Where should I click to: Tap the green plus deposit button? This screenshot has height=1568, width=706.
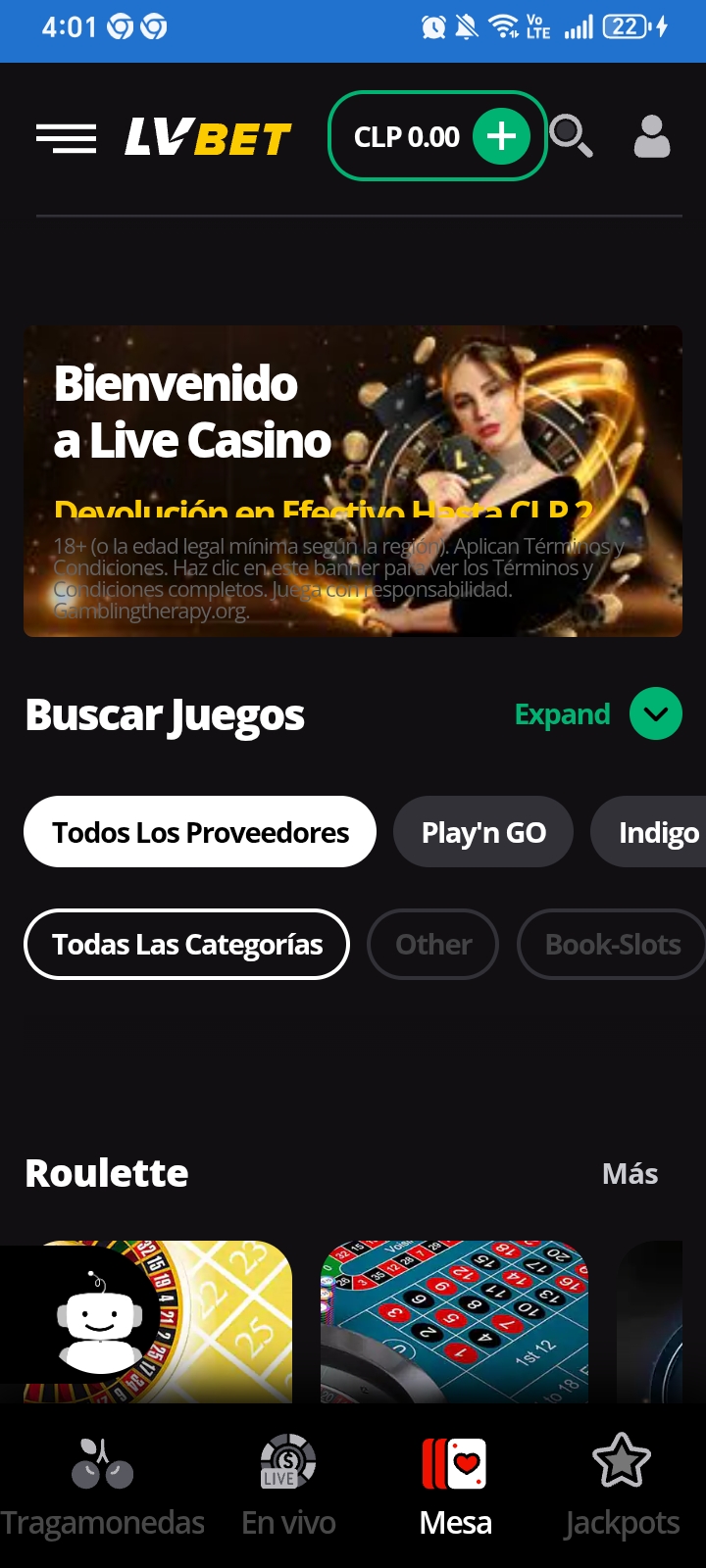501,136
